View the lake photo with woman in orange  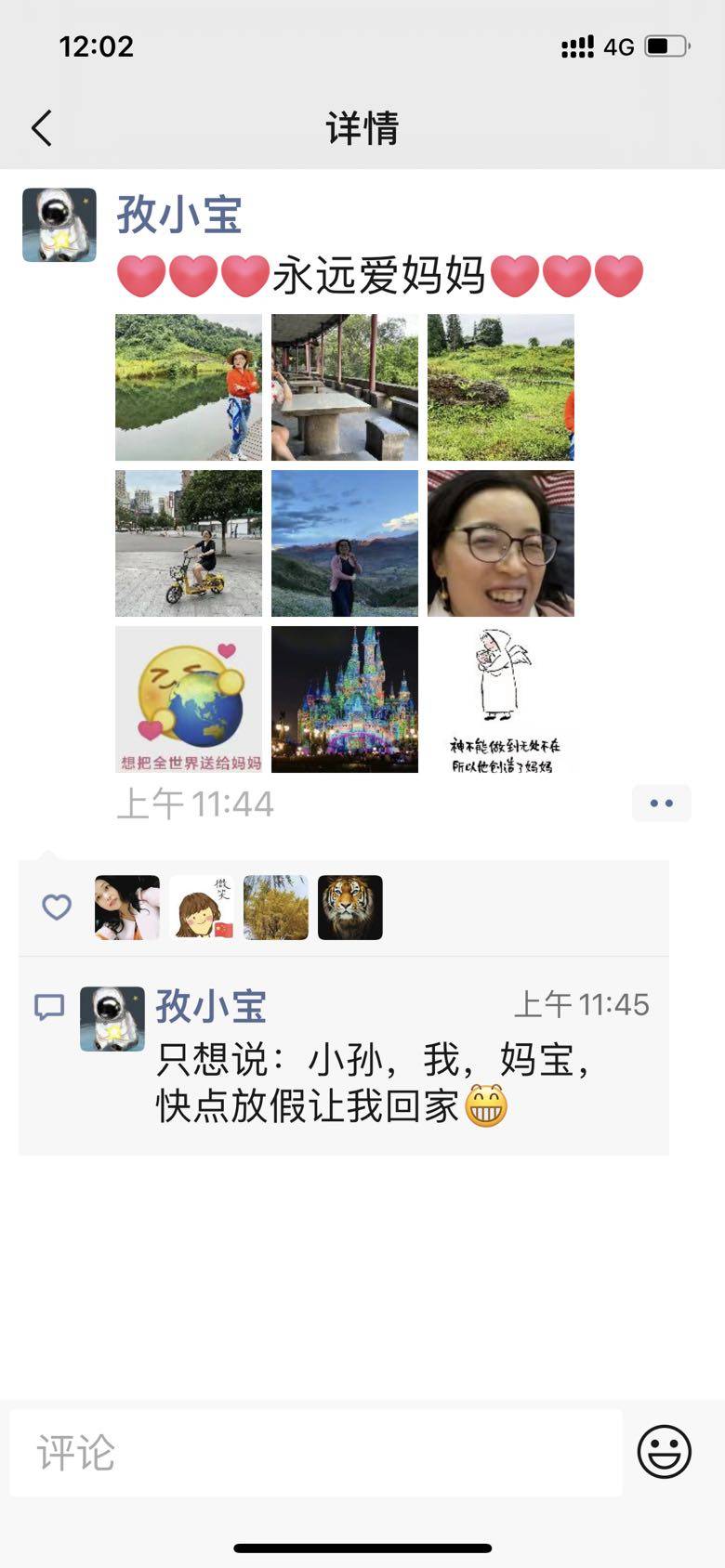[189, 387]
